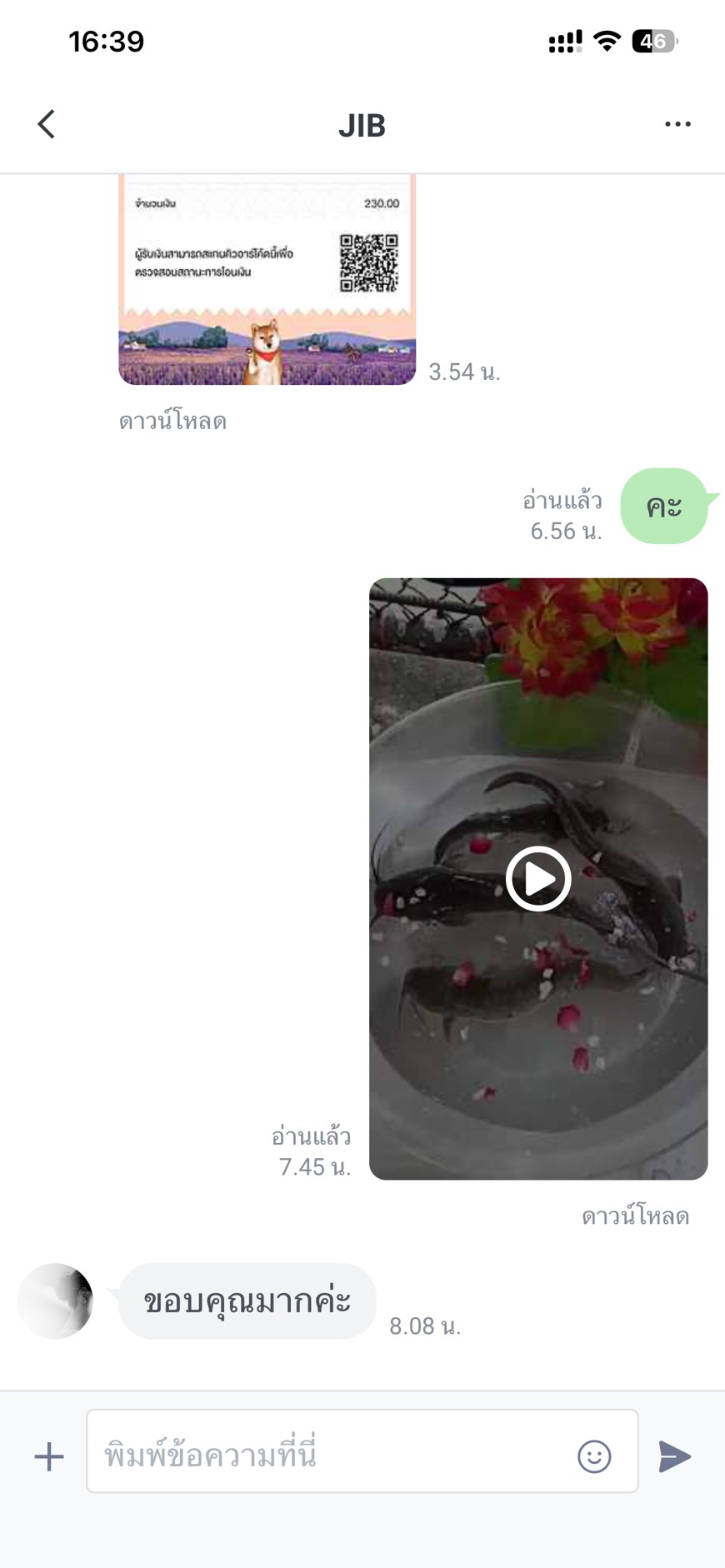Image resolution: width=725 pixels, height=1568 pixels.
Task: Go back from the JIB chat
Action: tap(47, 125)
